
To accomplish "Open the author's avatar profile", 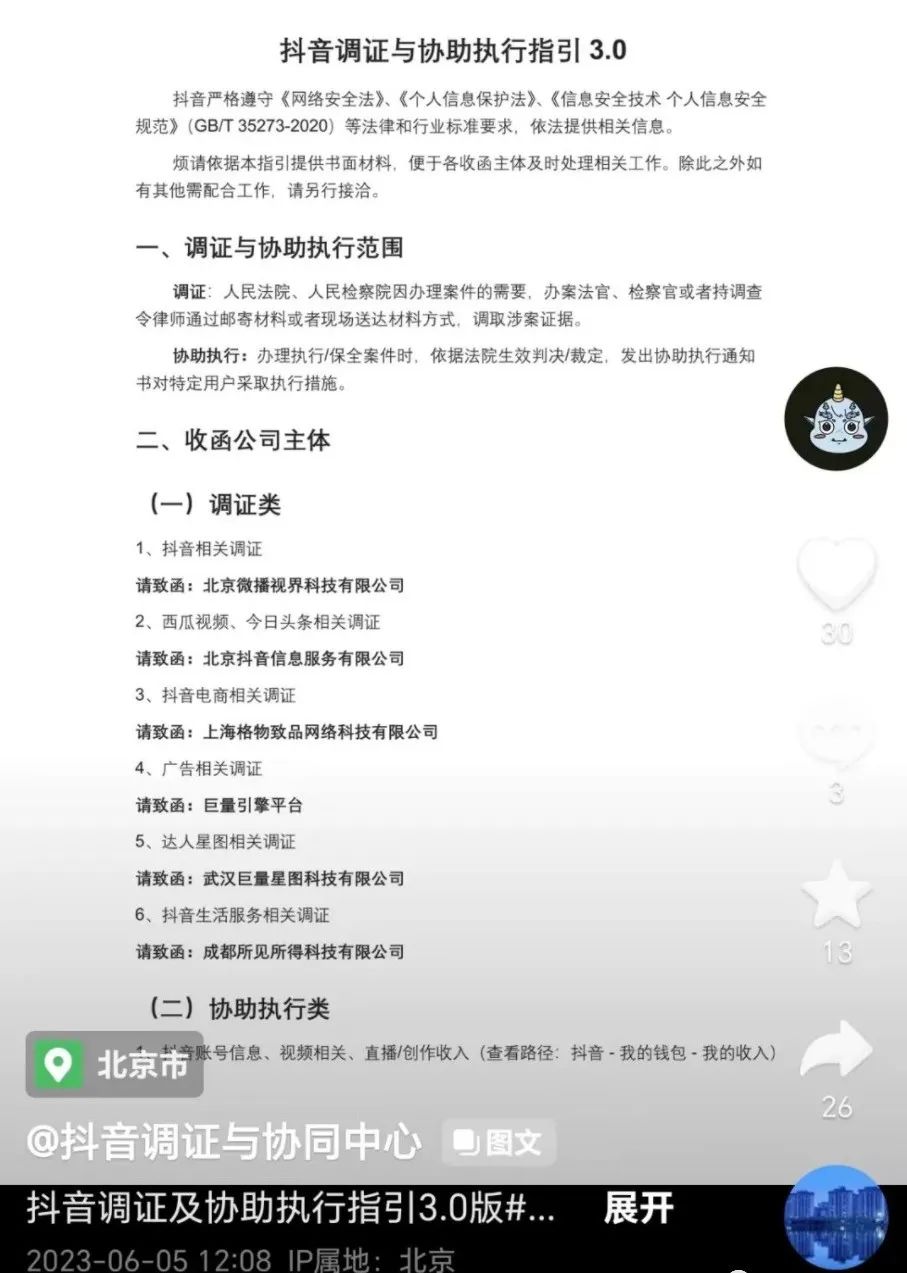I will coord(835,419).
